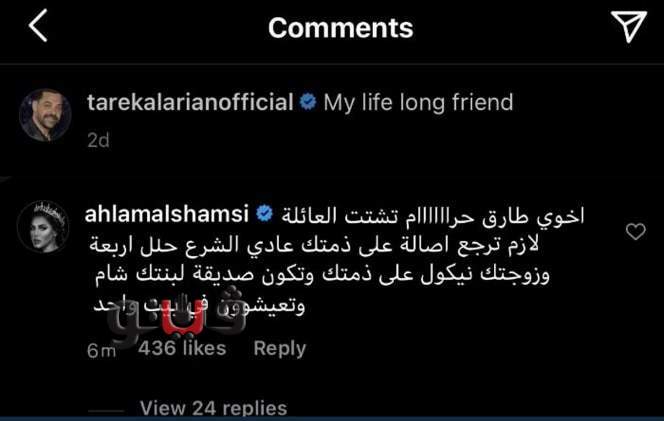
Task: Expand View 24 replies
Action: [x=213, y=408]
